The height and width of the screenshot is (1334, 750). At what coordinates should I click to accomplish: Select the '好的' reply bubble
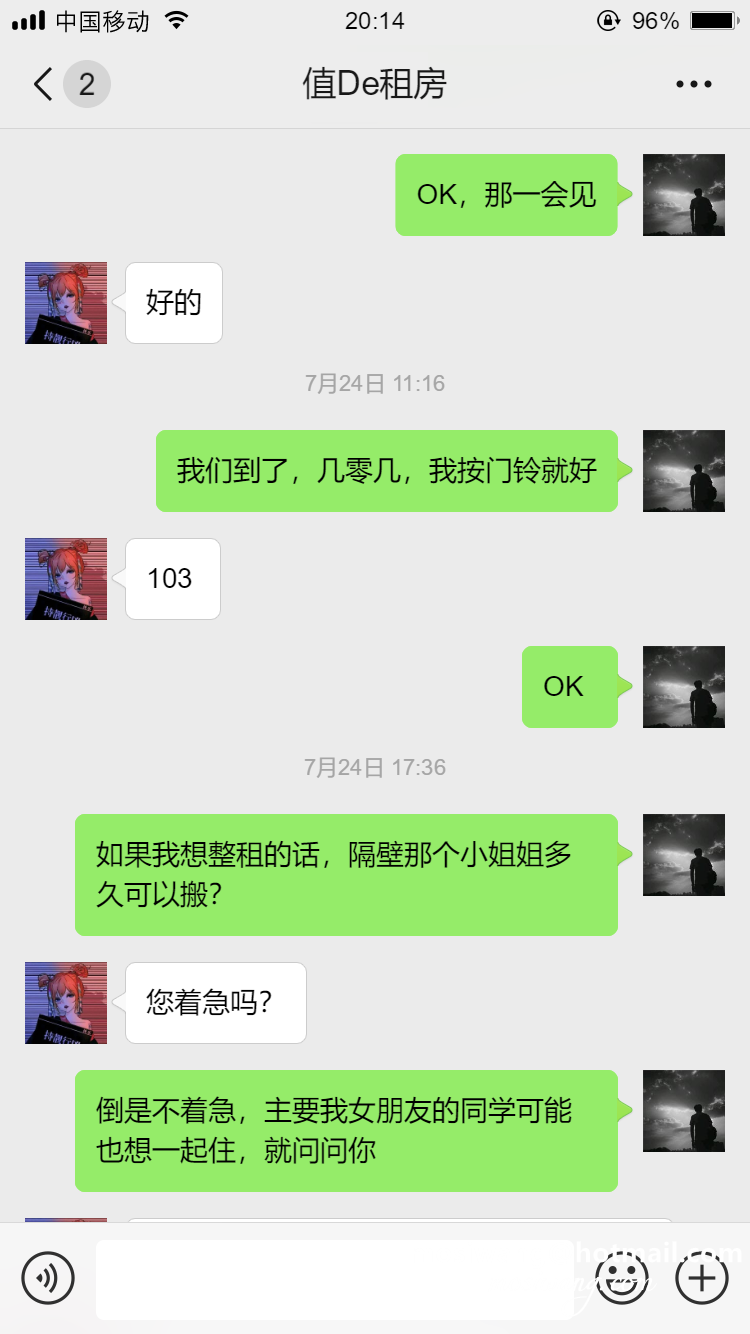click(173, 302)
